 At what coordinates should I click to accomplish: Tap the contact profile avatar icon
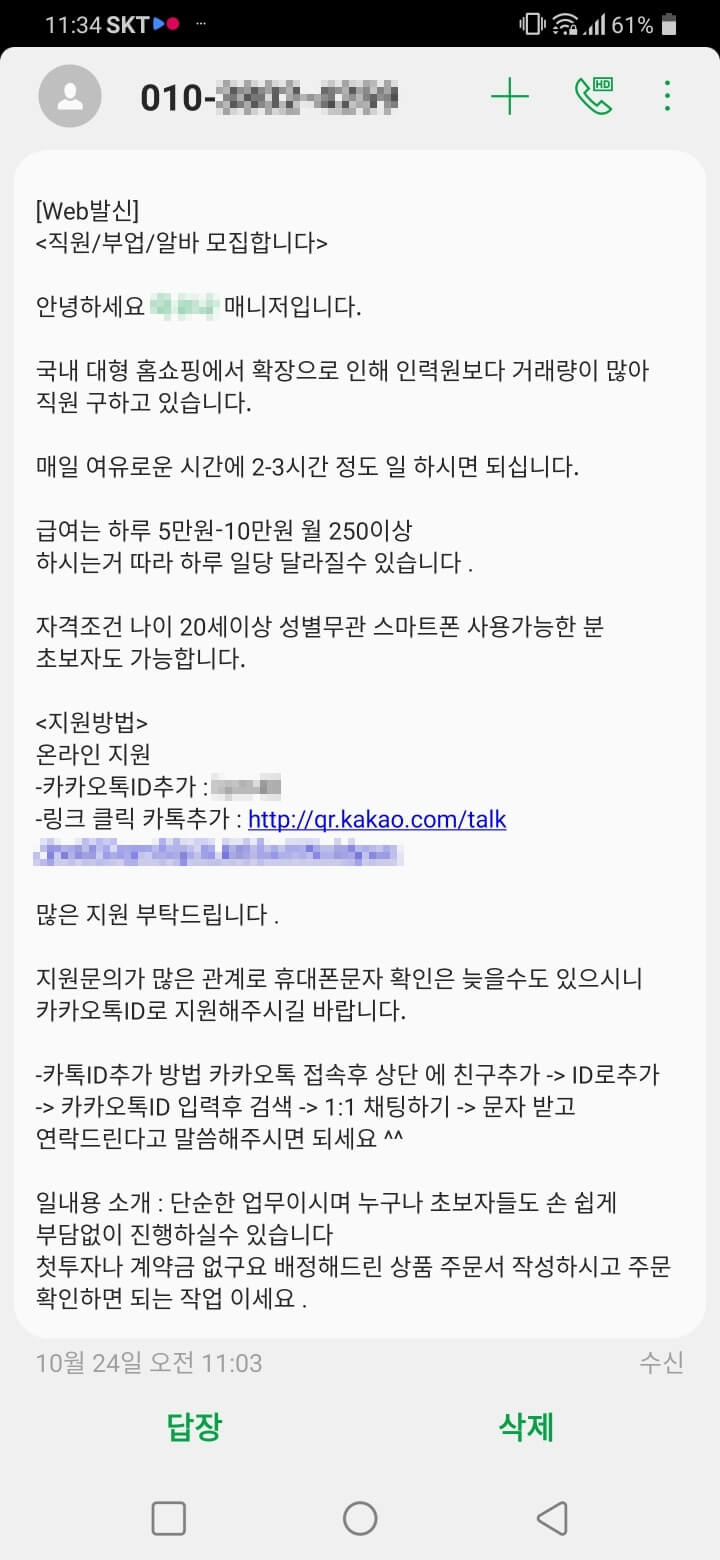click(x=70, y=95)
